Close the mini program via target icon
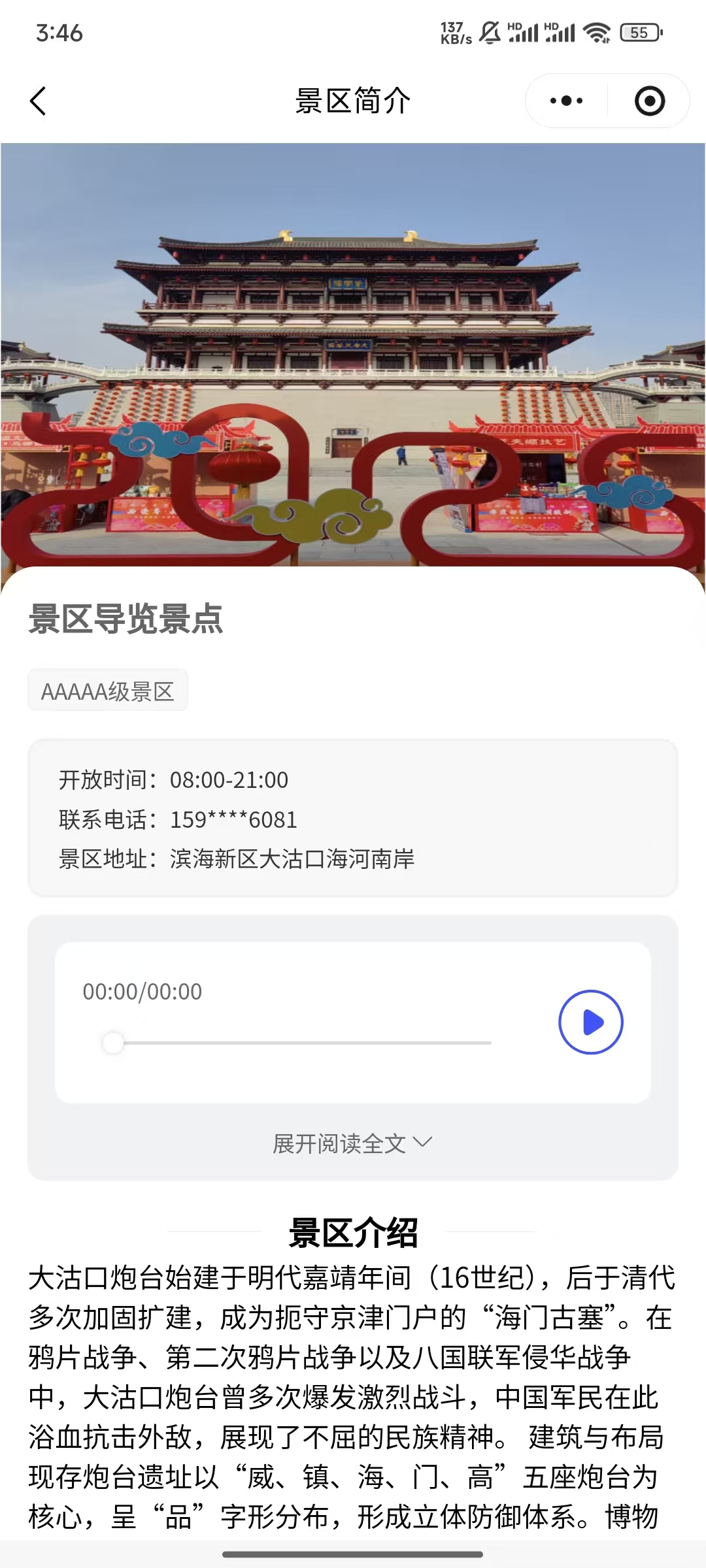 click(649, 101)
